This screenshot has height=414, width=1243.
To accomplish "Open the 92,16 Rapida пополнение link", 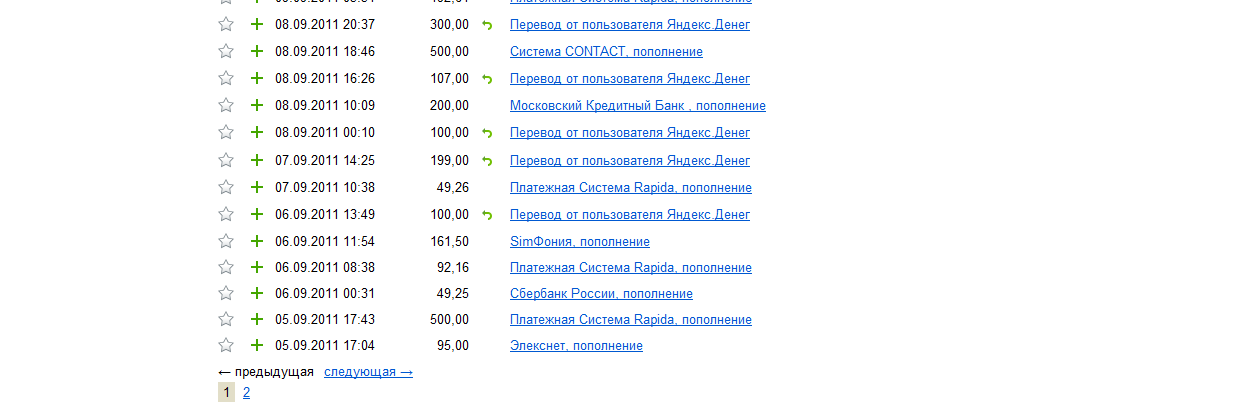I will coord(630,267).
